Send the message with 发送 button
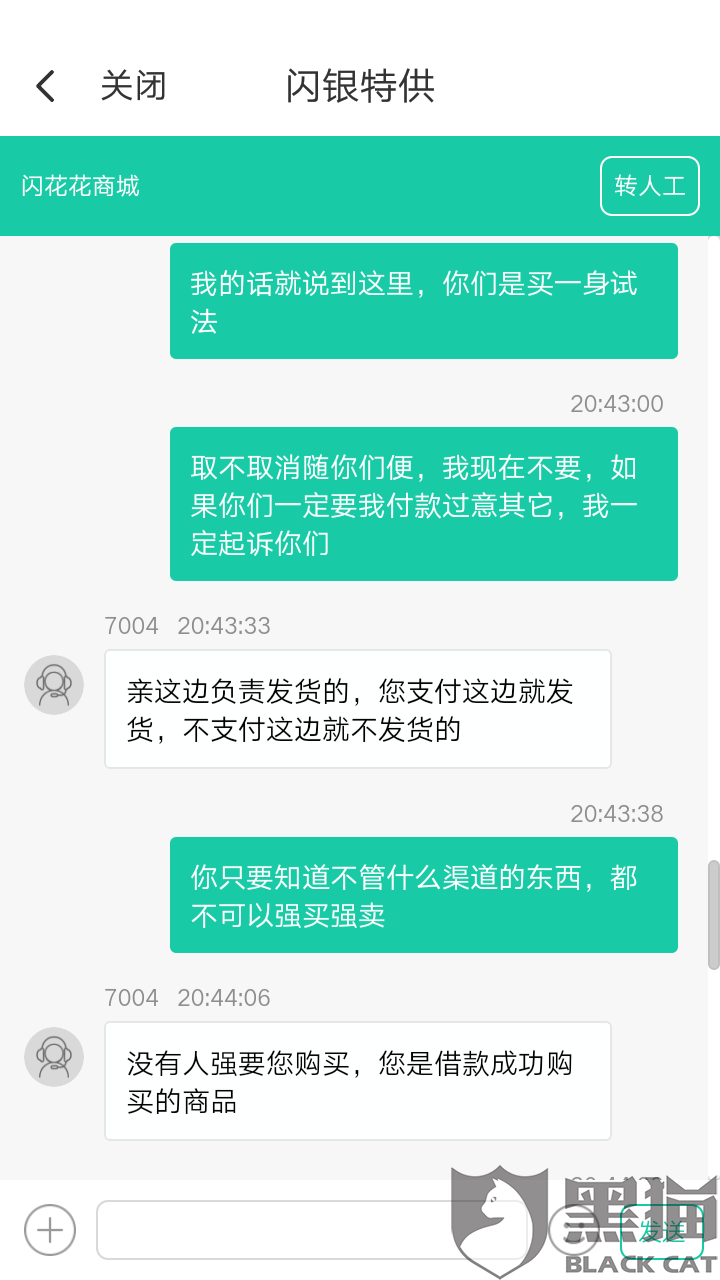The height and width of the screenshot is (1280, 720). tap(661, 1231)
